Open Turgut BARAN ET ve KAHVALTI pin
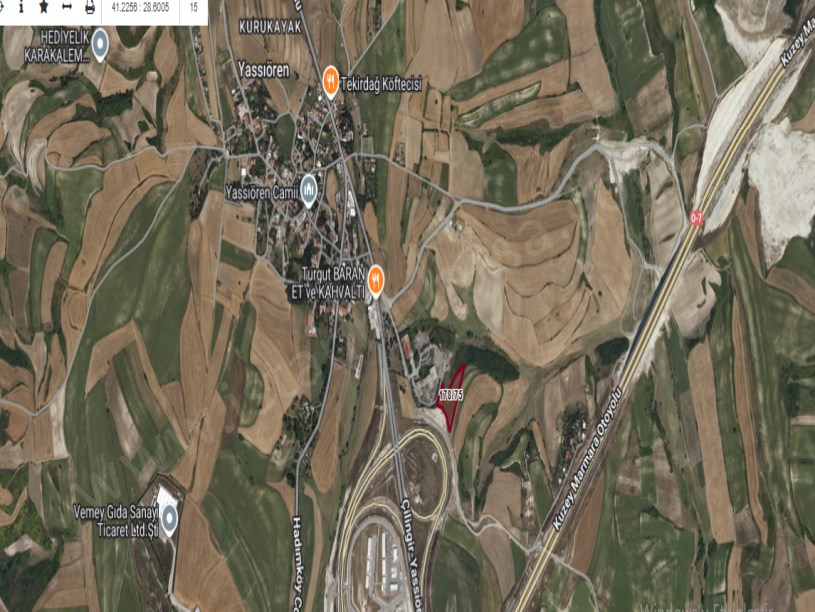The image size is (815, 612). [376, 277]
